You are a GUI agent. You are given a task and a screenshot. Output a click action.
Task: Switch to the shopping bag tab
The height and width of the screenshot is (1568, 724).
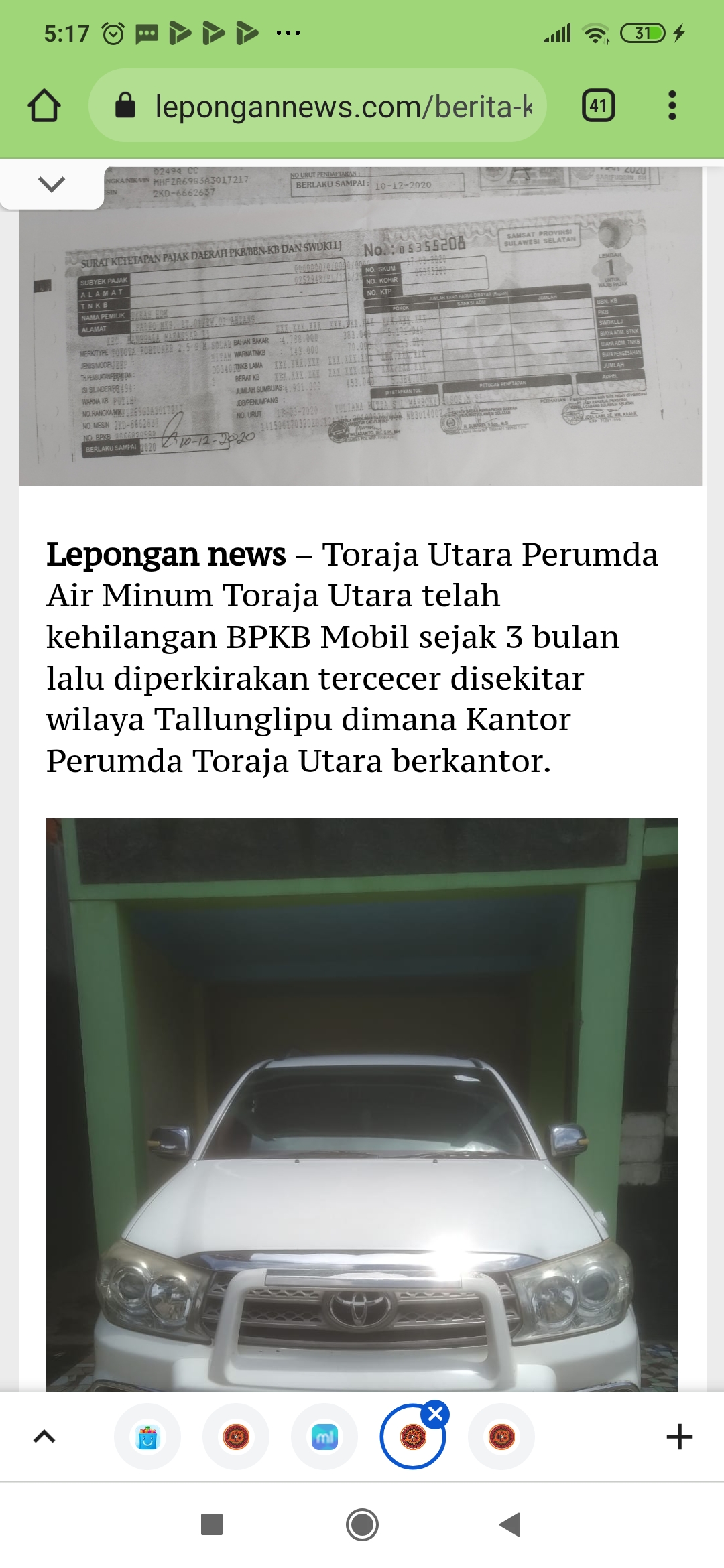click(147, 1437)
